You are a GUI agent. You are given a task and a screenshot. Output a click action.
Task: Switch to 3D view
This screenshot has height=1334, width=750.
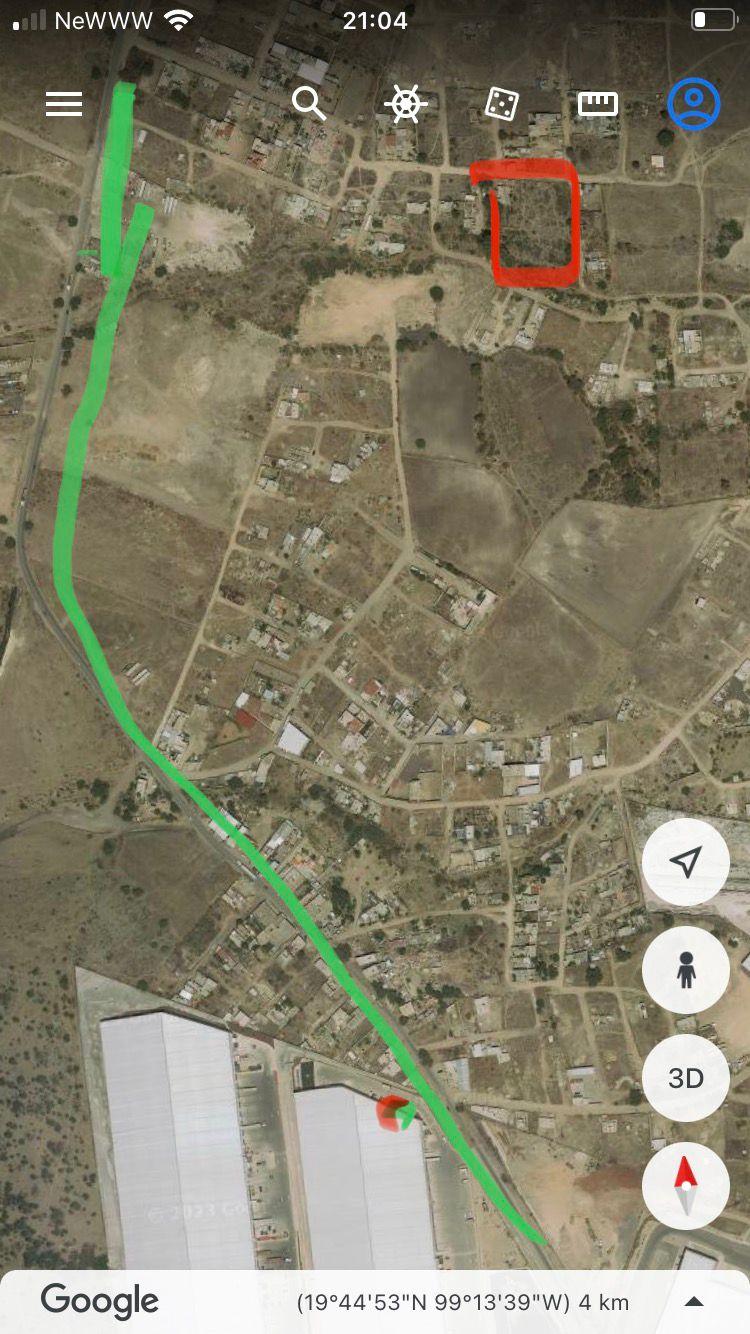click(x=685, y=1078)
